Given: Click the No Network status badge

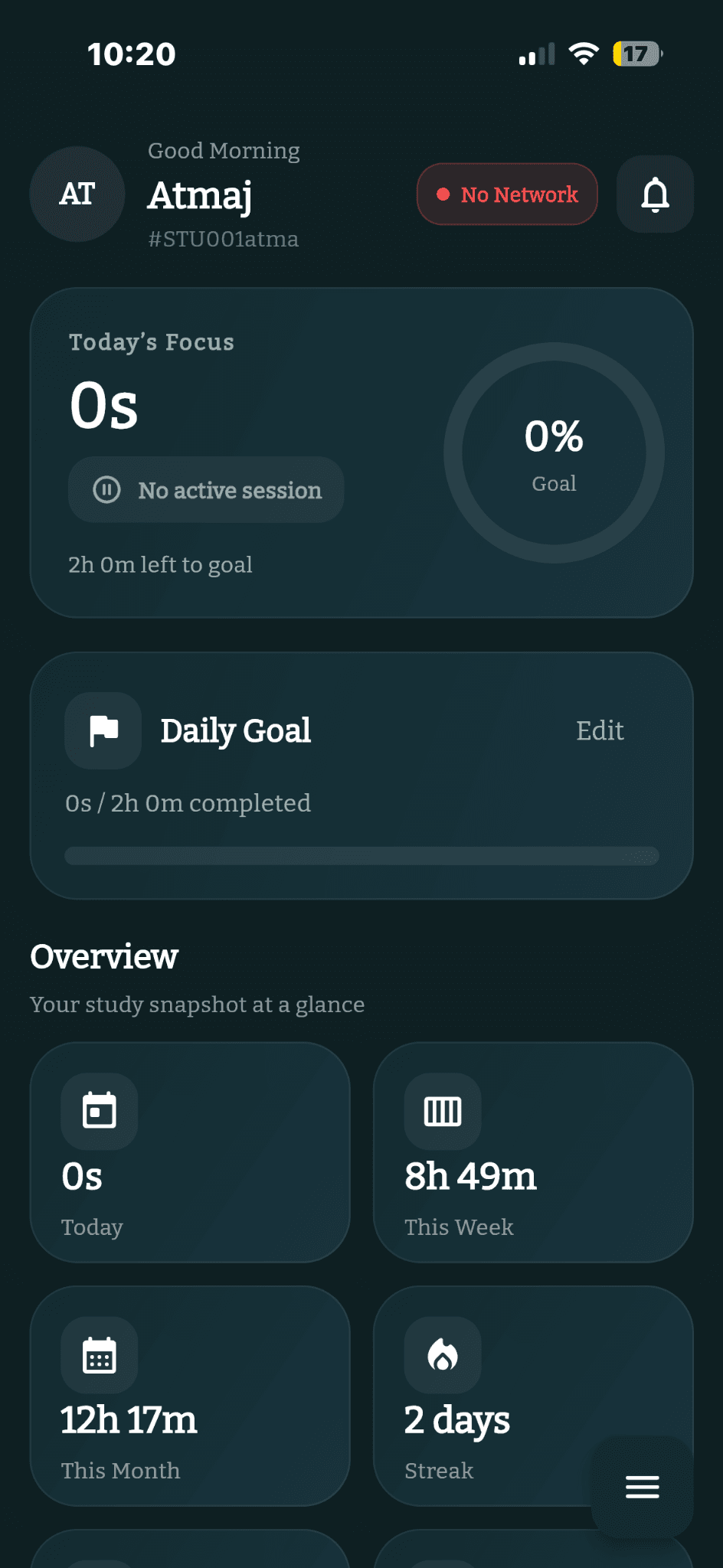Looking at the screenshot, I should pyautogui.click(x=506, y=194).
